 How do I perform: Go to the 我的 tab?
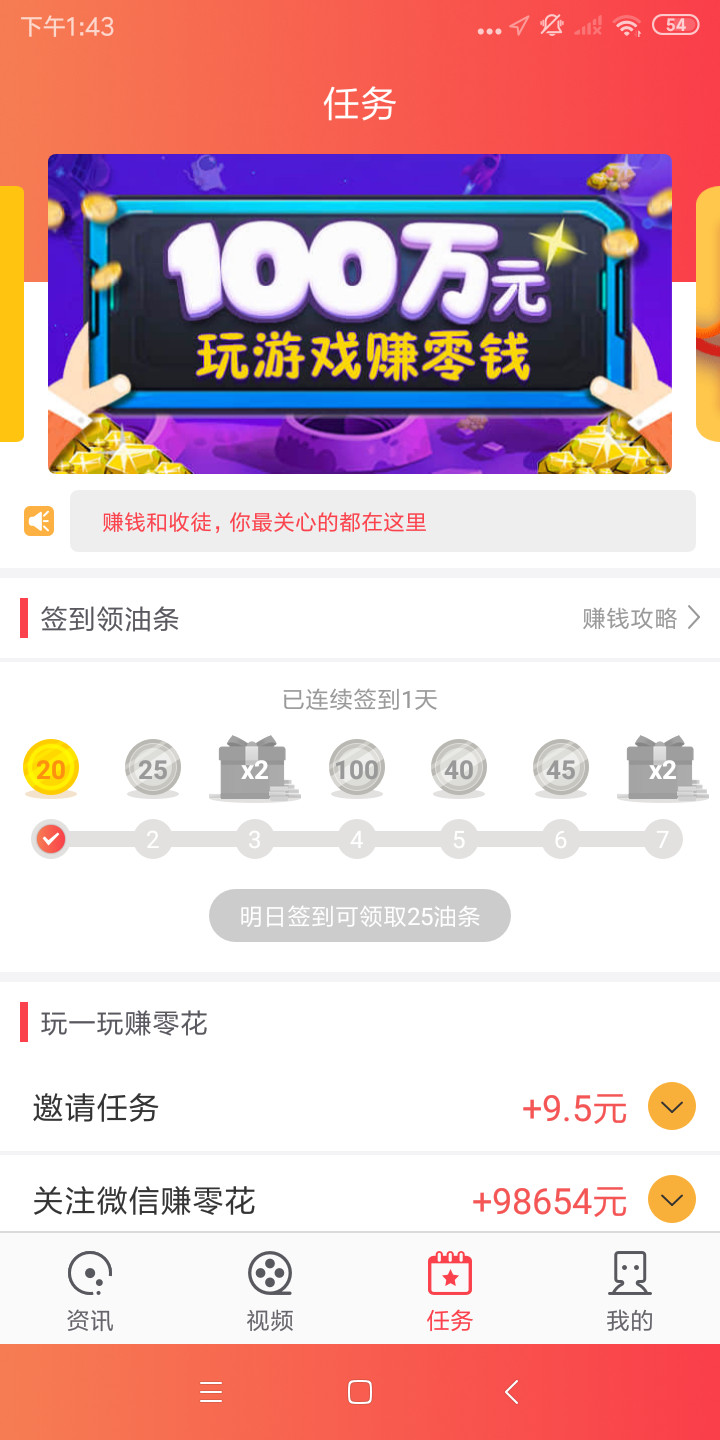pyautogui.click(x=630, y=1290)
